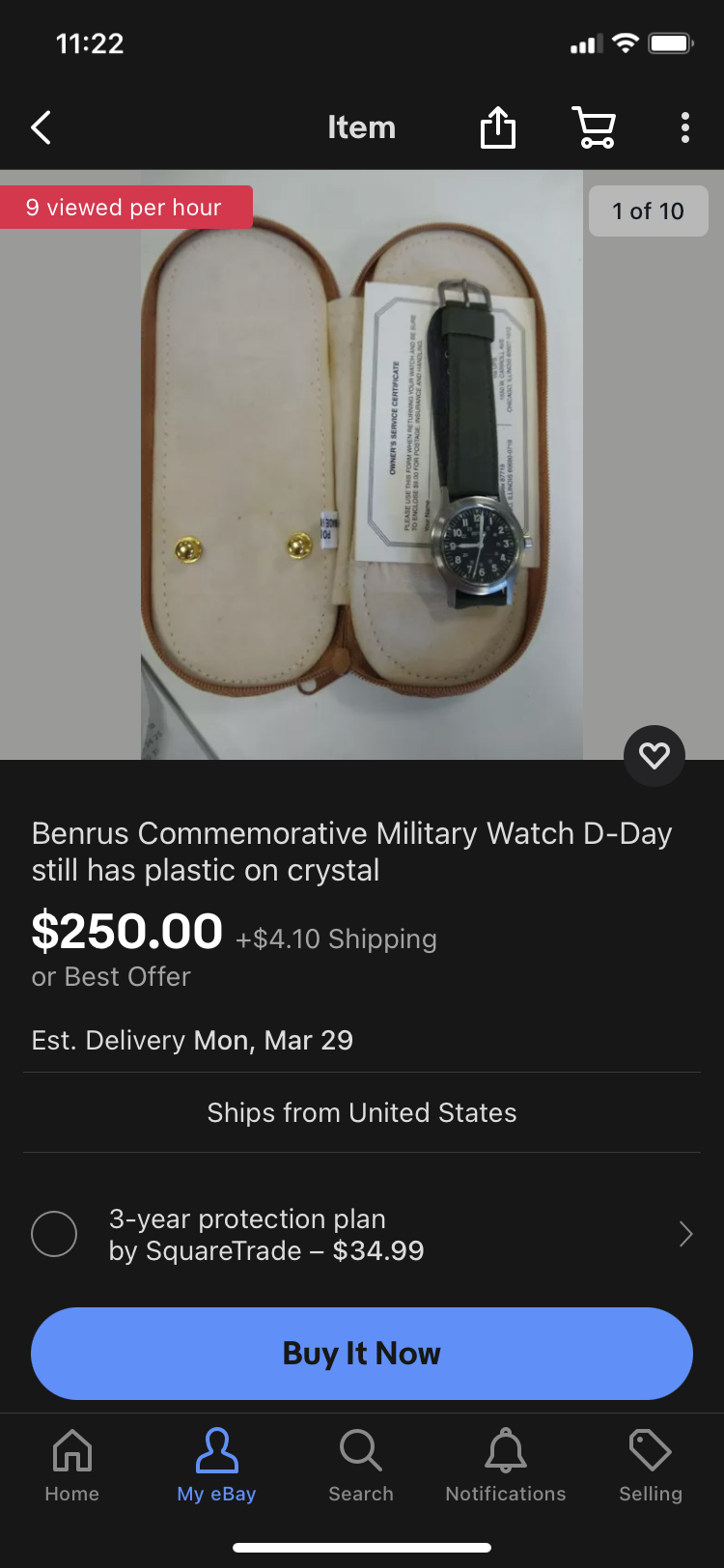Go back to the previous page

coord(41,127)
